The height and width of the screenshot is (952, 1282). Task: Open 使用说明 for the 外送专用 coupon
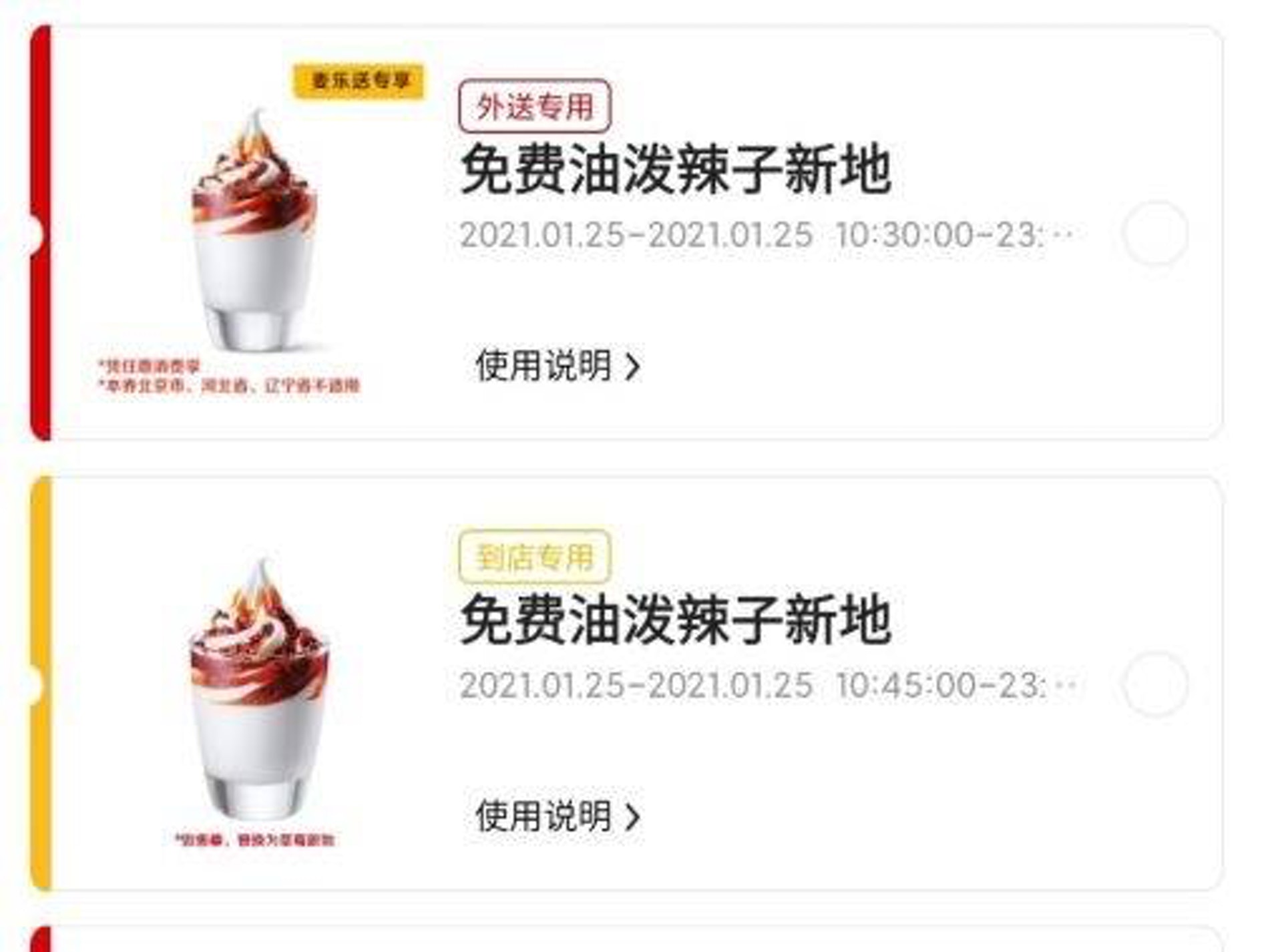coord(558,366)
